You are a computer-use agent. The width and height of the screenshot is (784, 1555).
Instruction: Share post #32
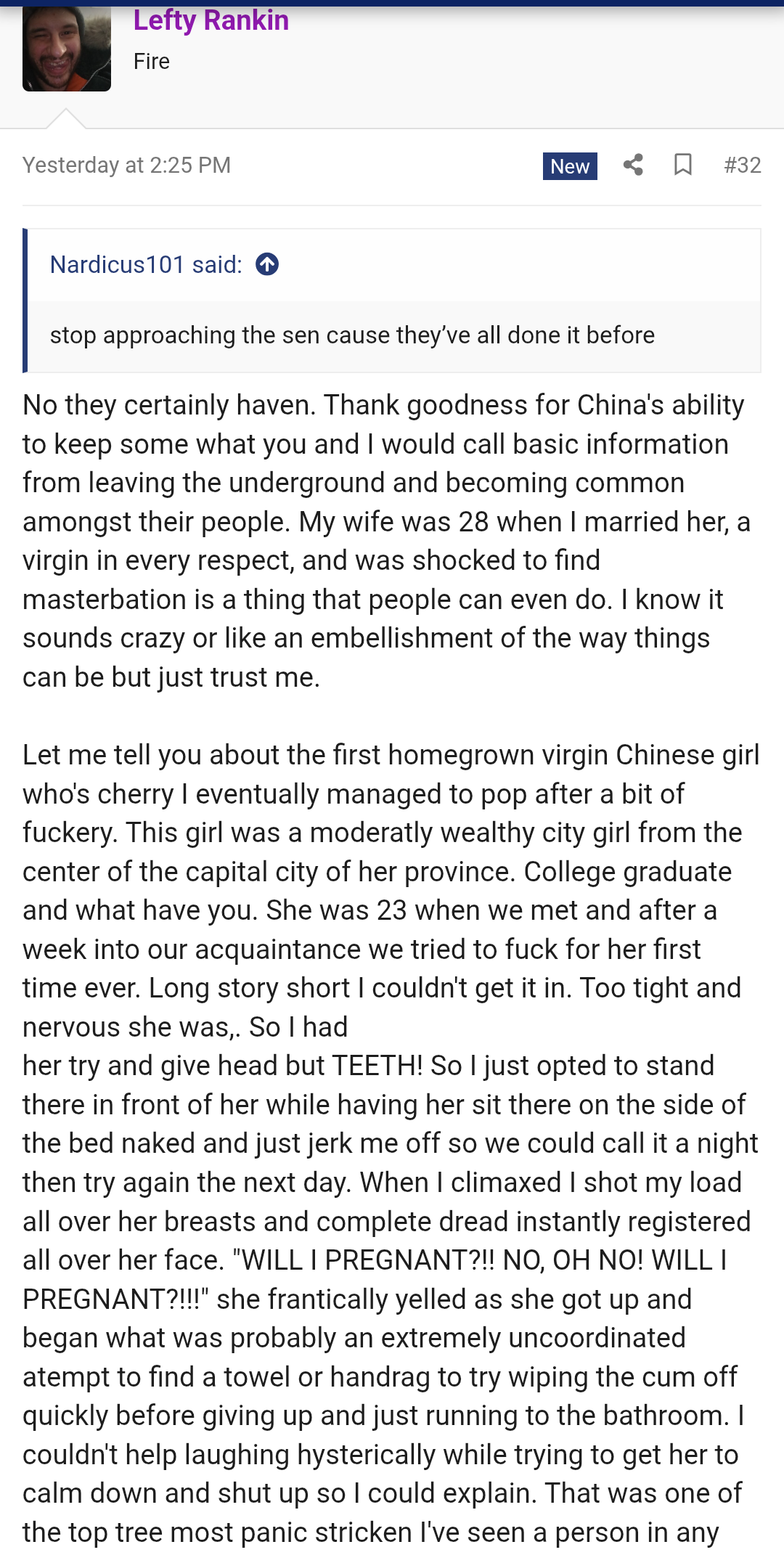coord(633,165)
